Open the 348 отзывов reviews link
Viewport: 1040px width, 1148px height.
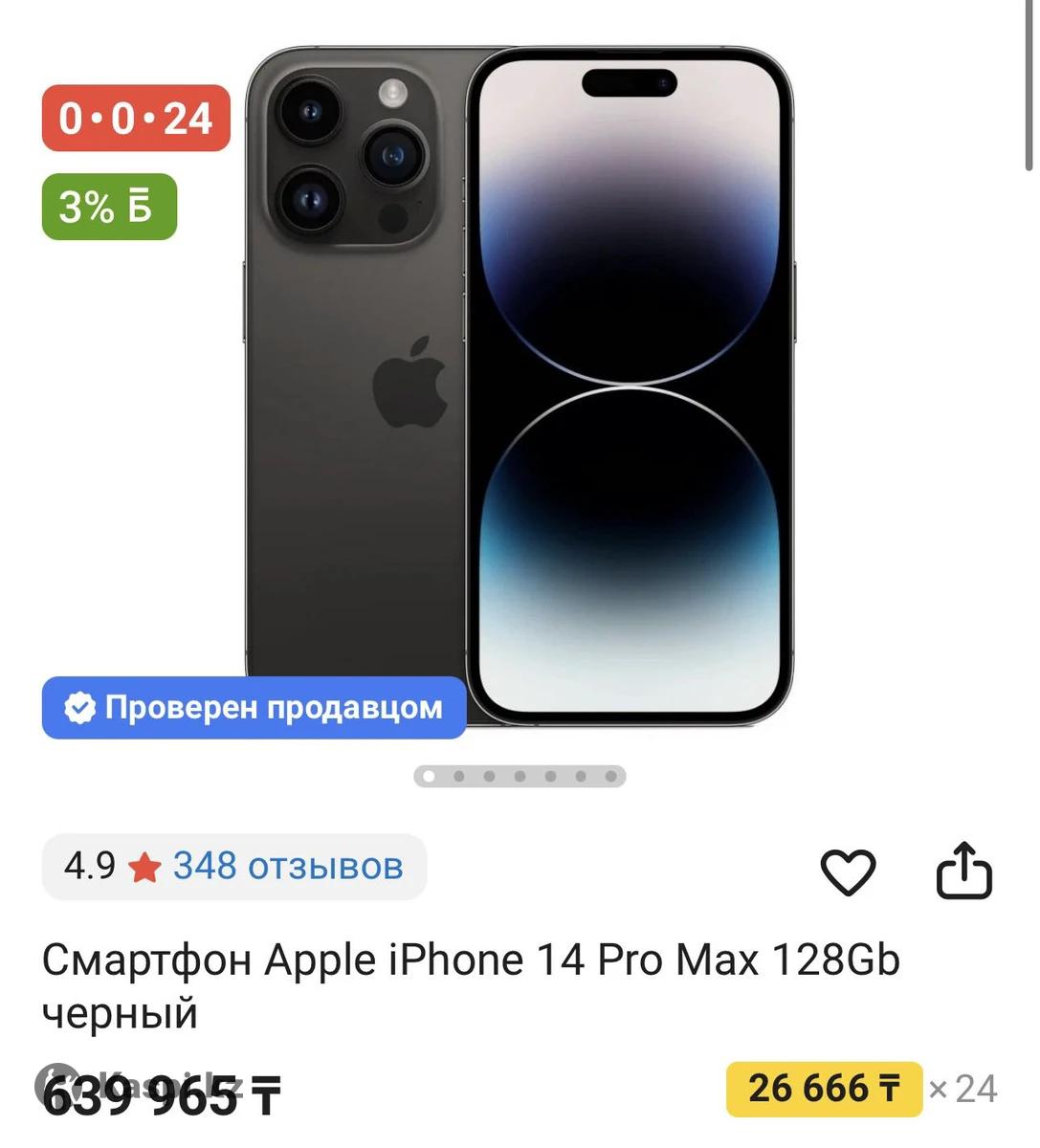[x=287, y=867]
